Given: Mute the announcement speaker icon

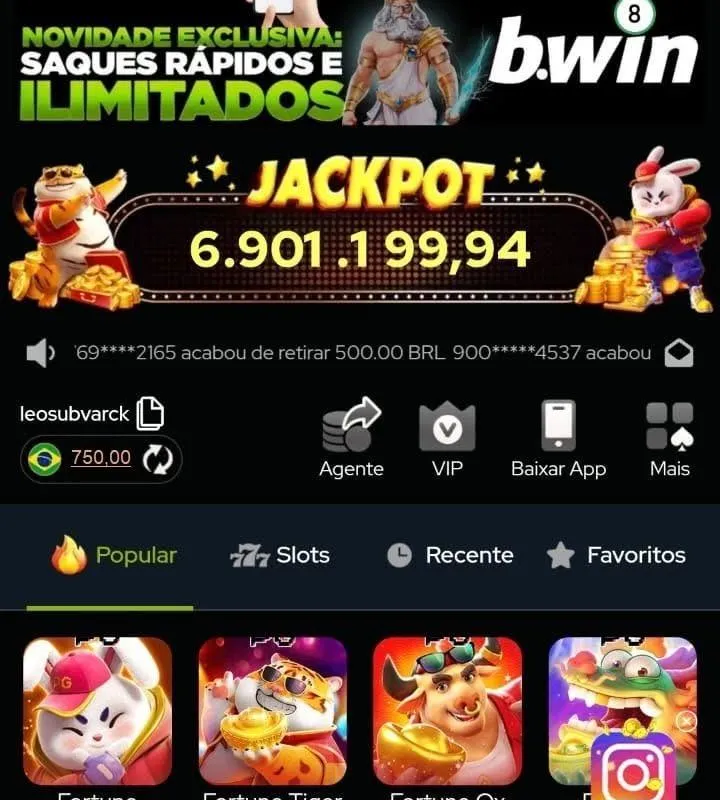Looking at the screenshot, I should coord(40,353).
